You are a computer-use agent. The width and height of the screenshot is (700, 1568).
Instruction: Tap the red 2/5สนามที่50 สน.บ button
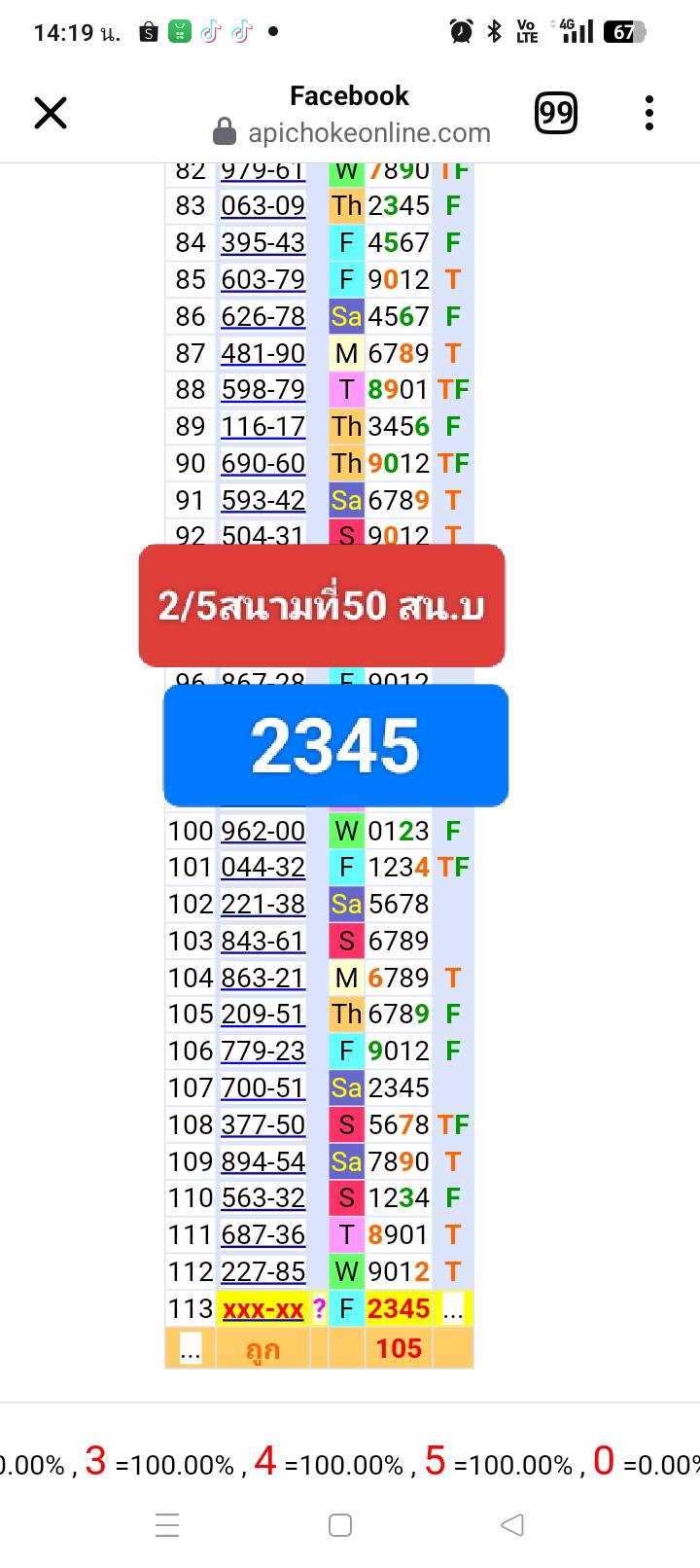click(x=322, y=605)
